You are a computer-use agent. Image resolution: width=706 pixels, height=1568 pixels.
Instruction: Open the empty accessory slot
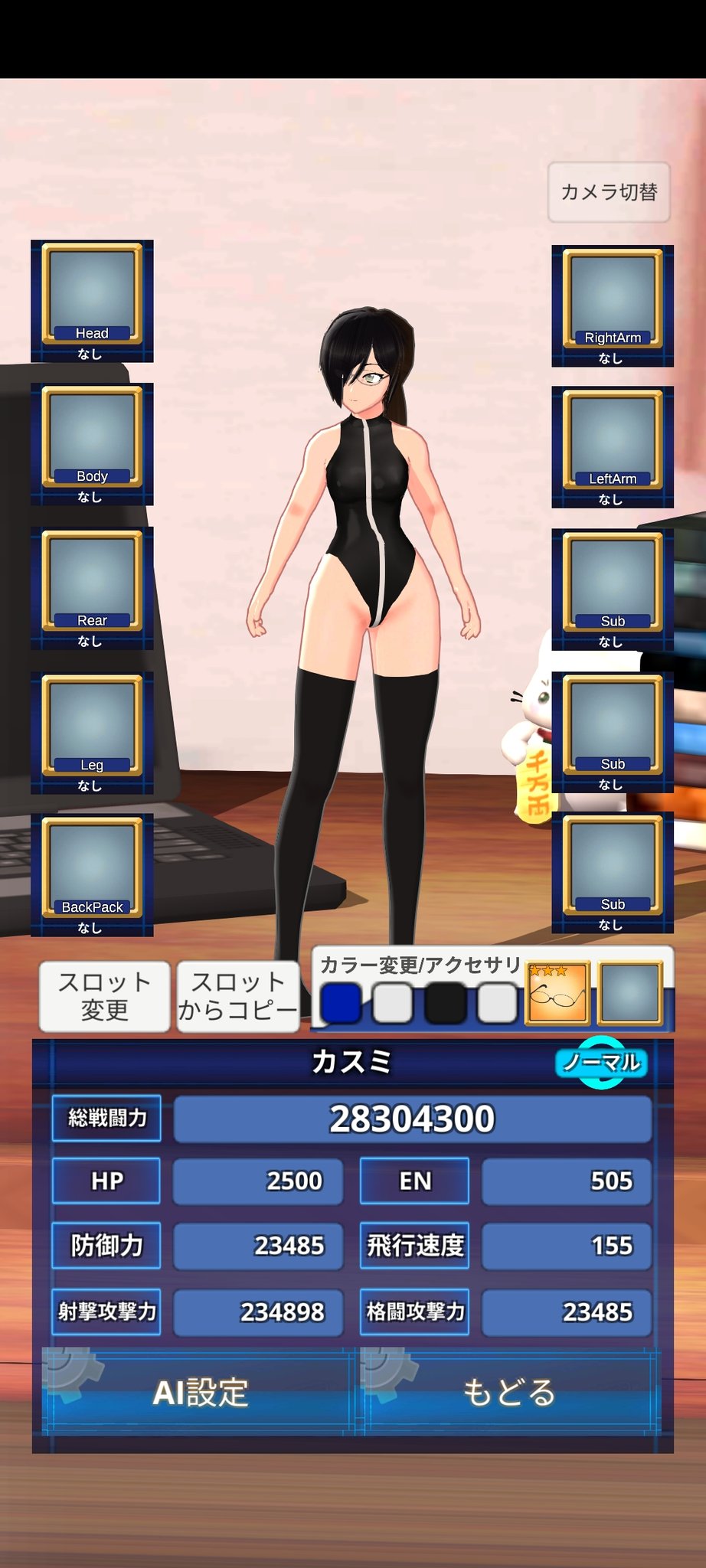click(630, 994)
